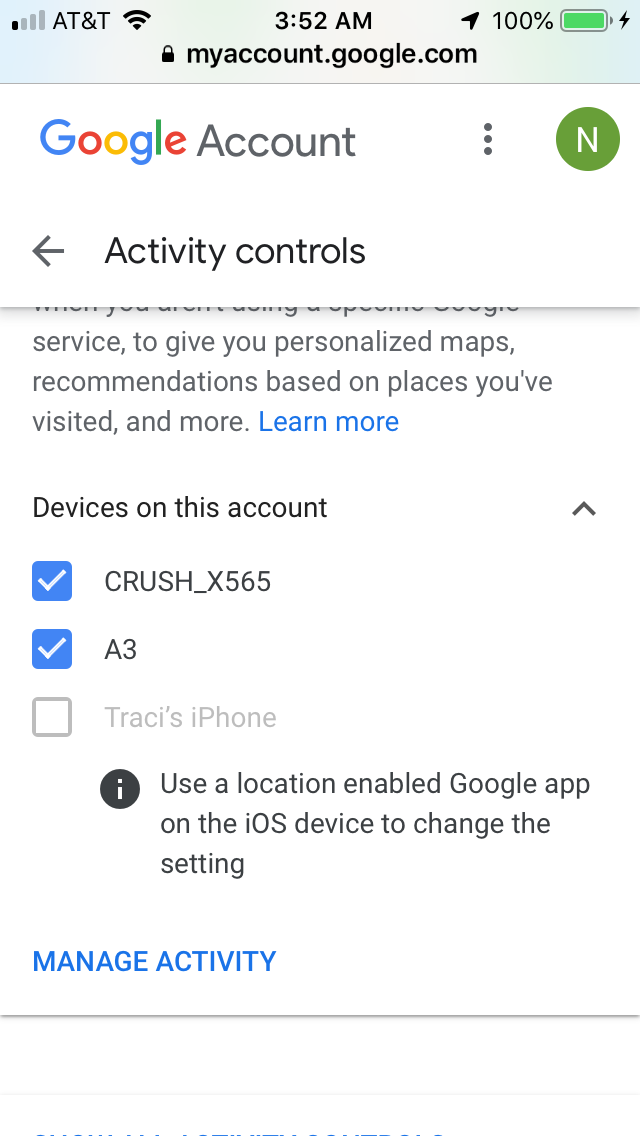Tap the Traci's iPhone checkbox
640x1136 pixels.
click(52, 717)
